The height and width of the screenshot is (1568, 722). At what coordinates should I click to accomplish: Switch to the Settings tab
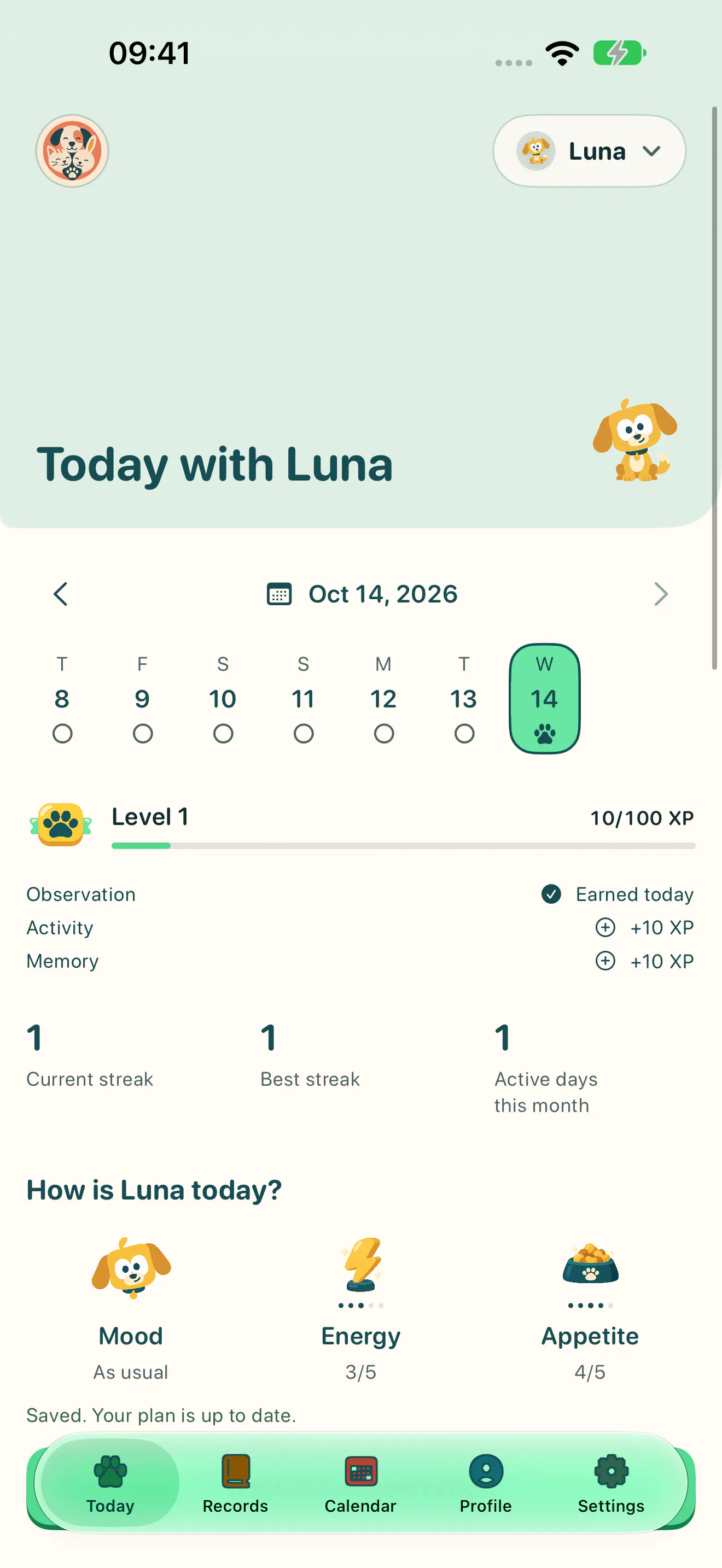[x=611, y=1483]
